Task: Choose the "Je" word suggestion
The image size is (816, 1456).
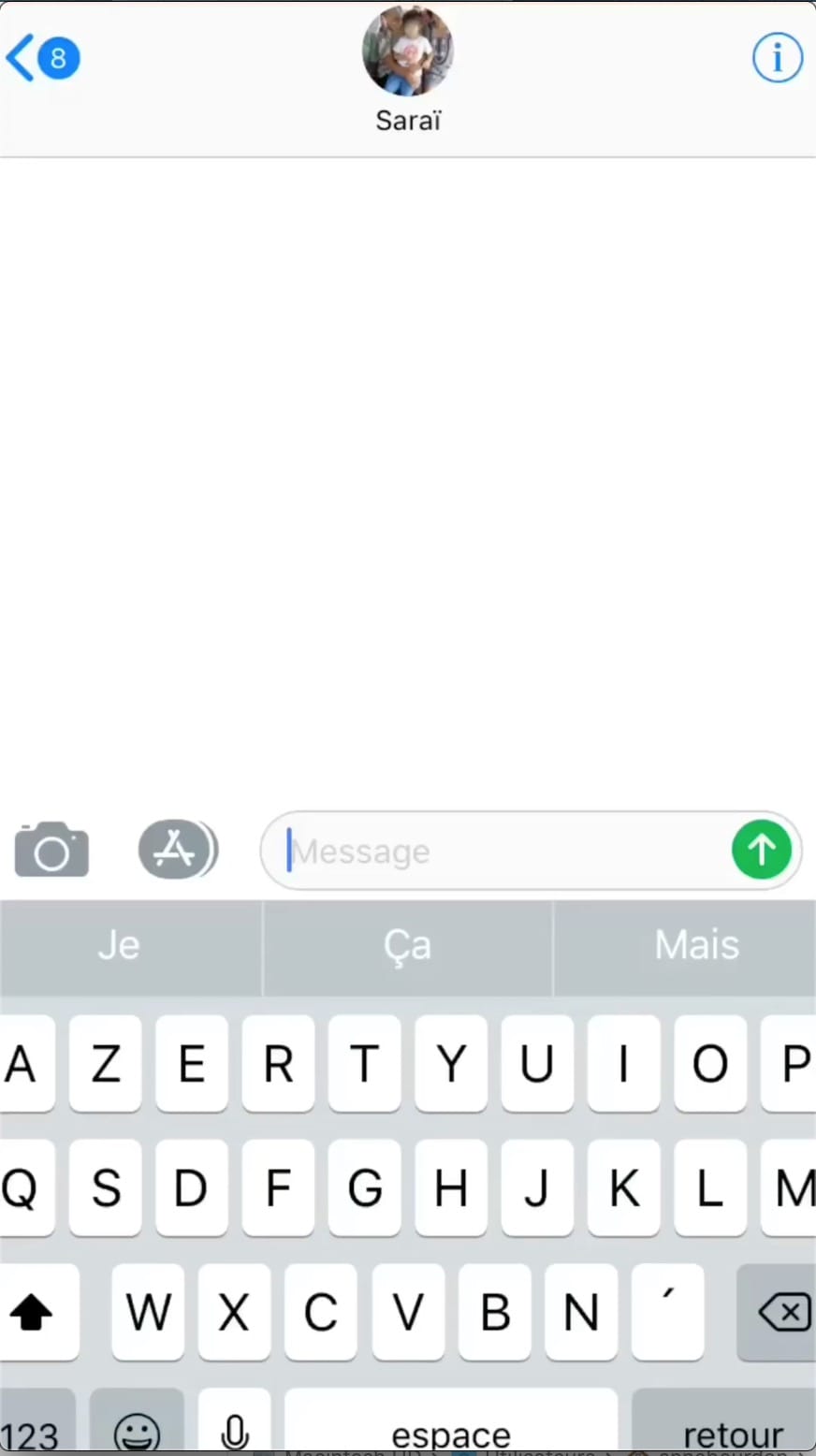Action: (x=120, y=945)
